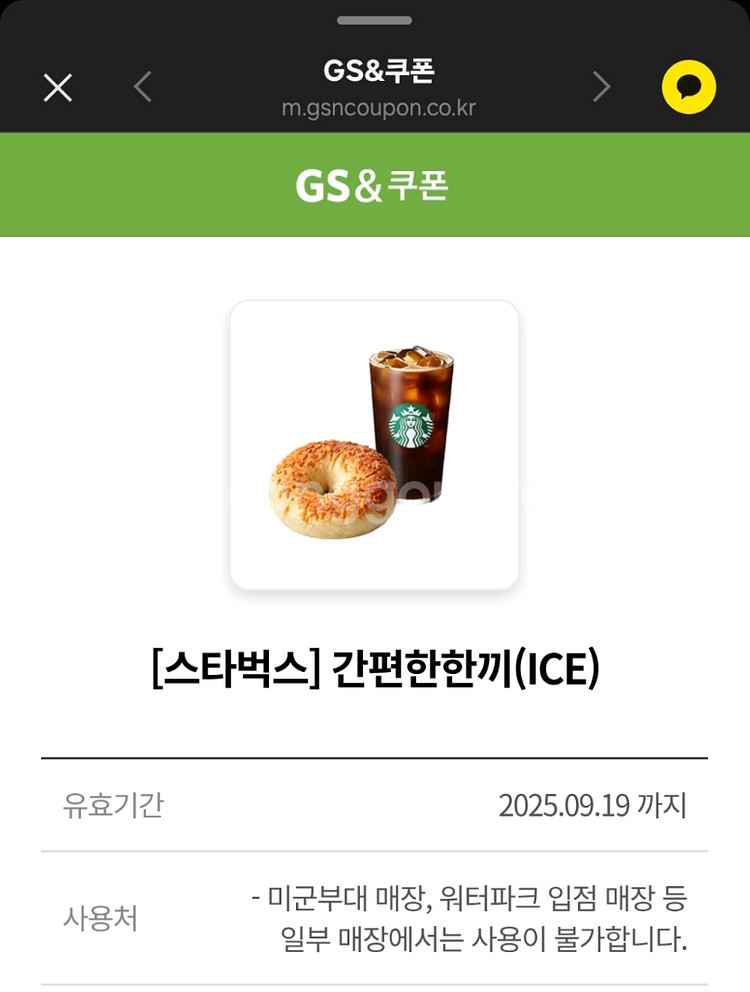Select the GS&쿠폰 green header banner
This screenshot has width=750, height=992.
pyautogui.click(x=375, y=184)
